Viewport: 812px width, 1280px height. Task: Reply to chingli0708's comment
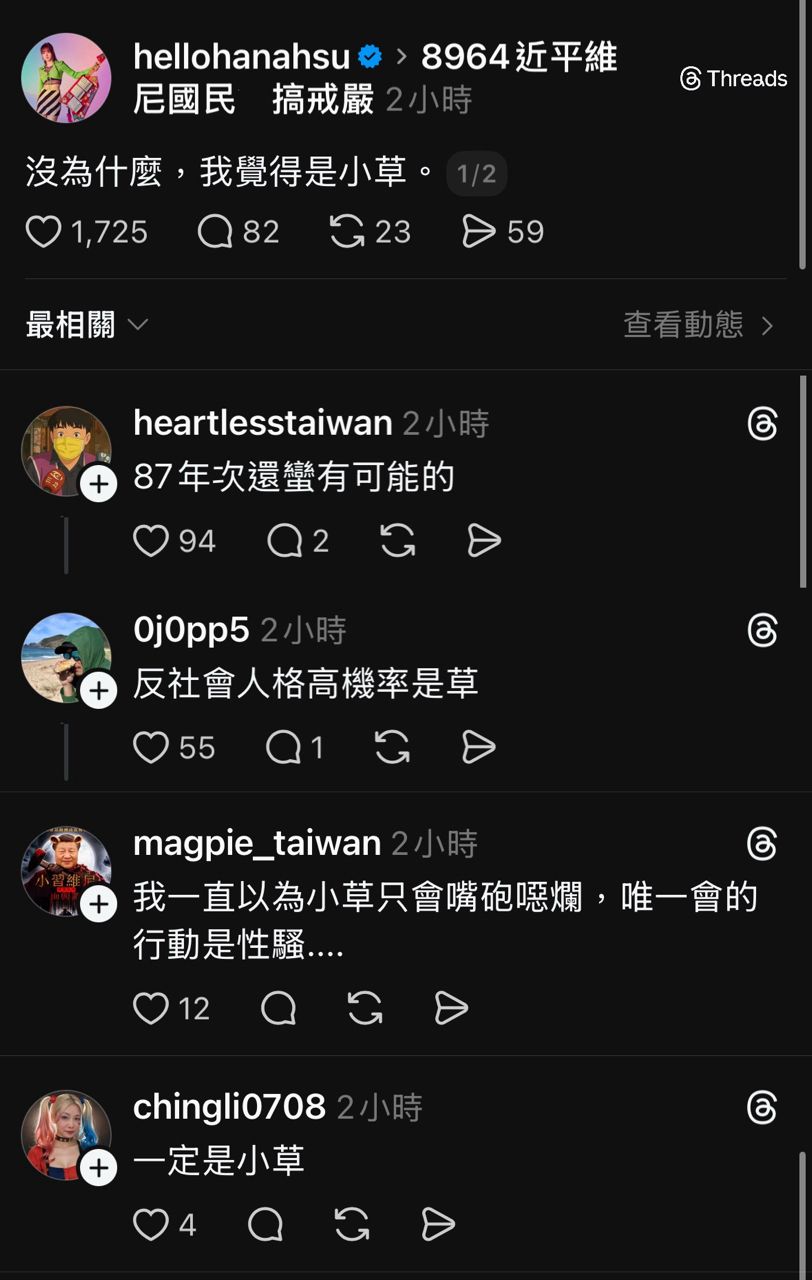[265, 1224]
